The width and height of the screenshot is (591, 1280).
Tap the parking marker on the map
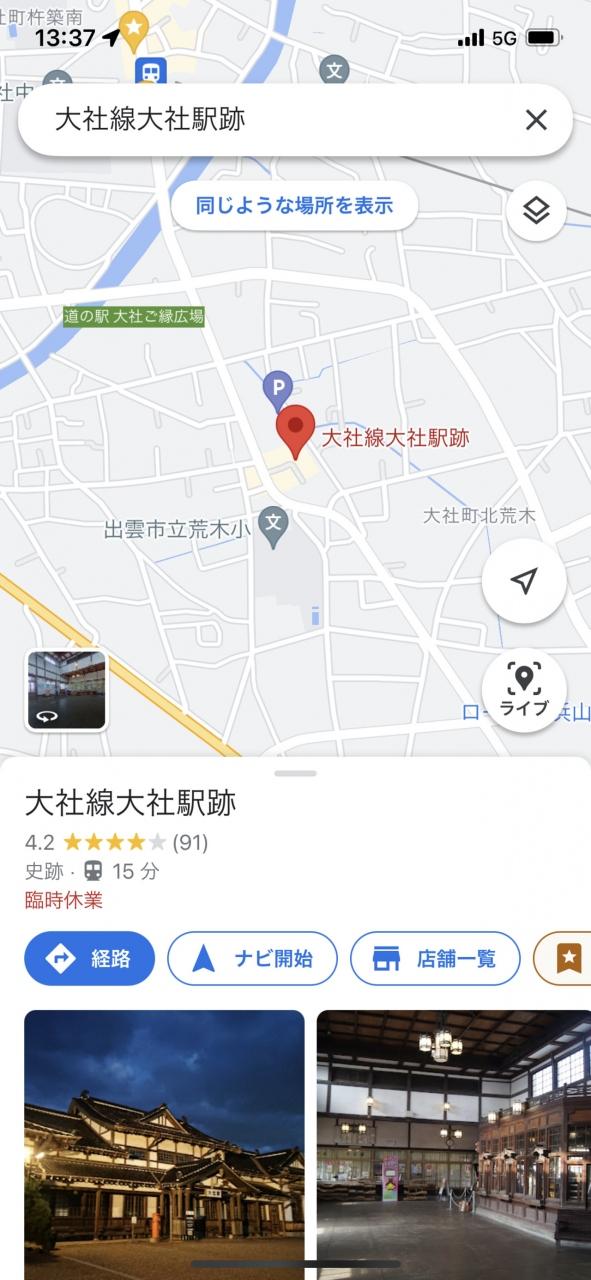[x=277, y=386]
